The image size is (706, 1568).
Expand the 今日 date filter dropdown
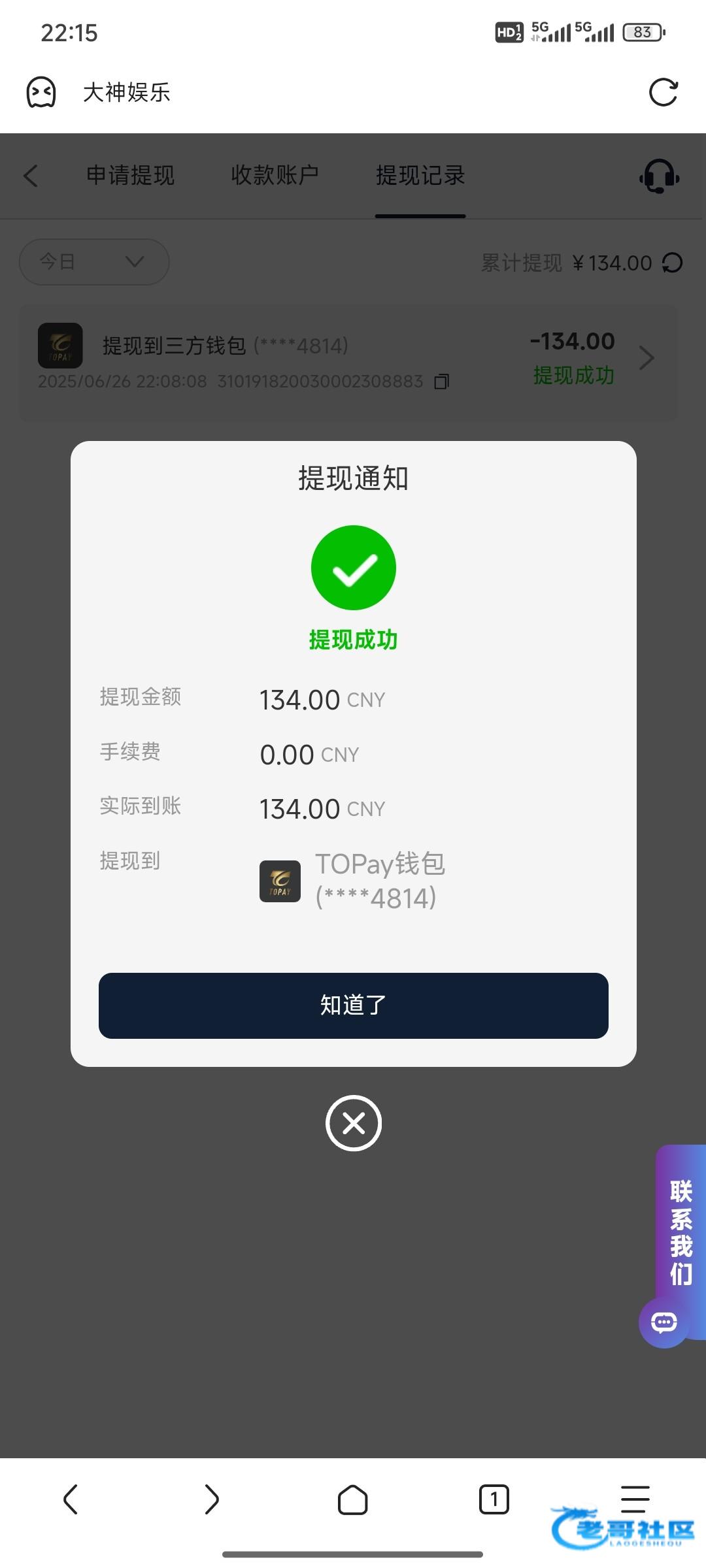pyautogui.click(x=94, y=262)
